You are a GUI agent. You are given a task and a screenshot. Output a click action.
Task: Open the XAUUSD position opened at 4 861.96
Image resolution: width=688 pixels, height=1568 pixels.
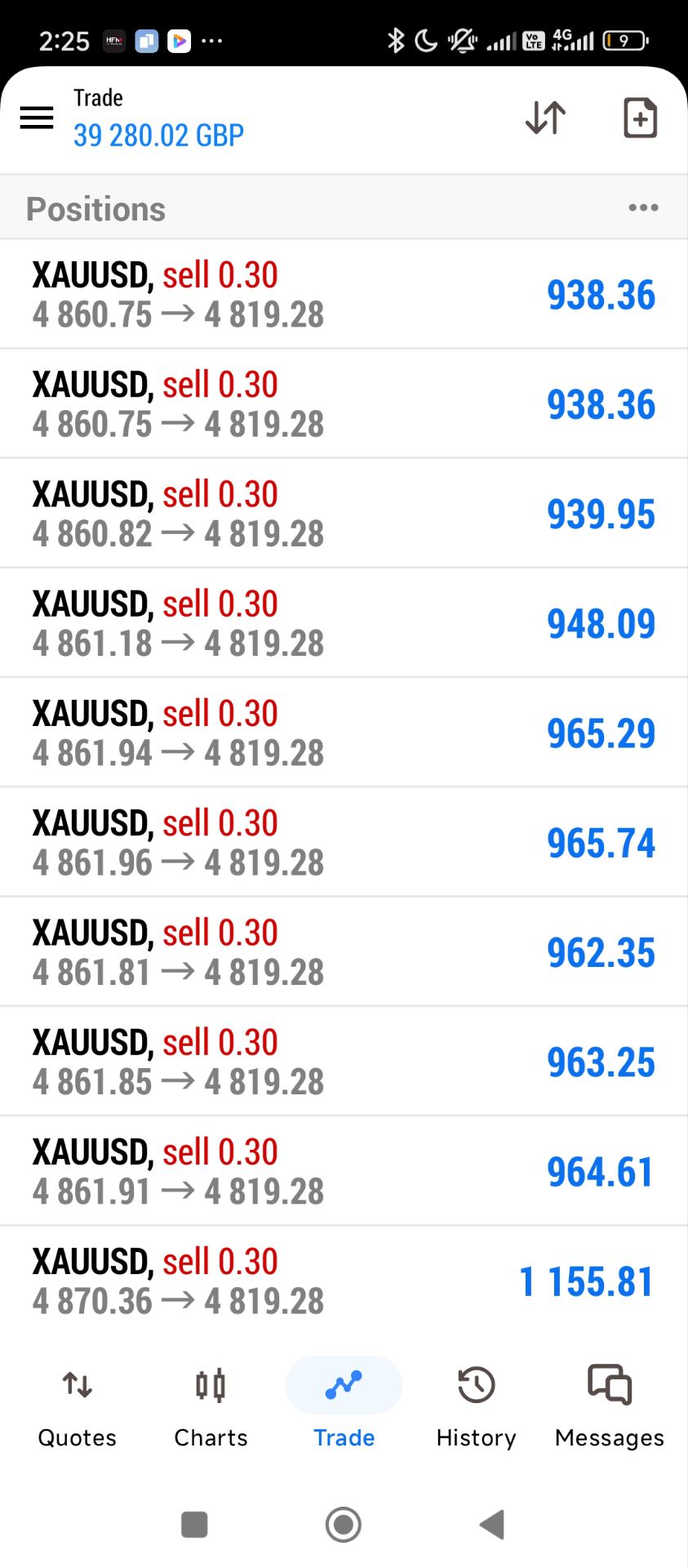[x=344, y=842]
